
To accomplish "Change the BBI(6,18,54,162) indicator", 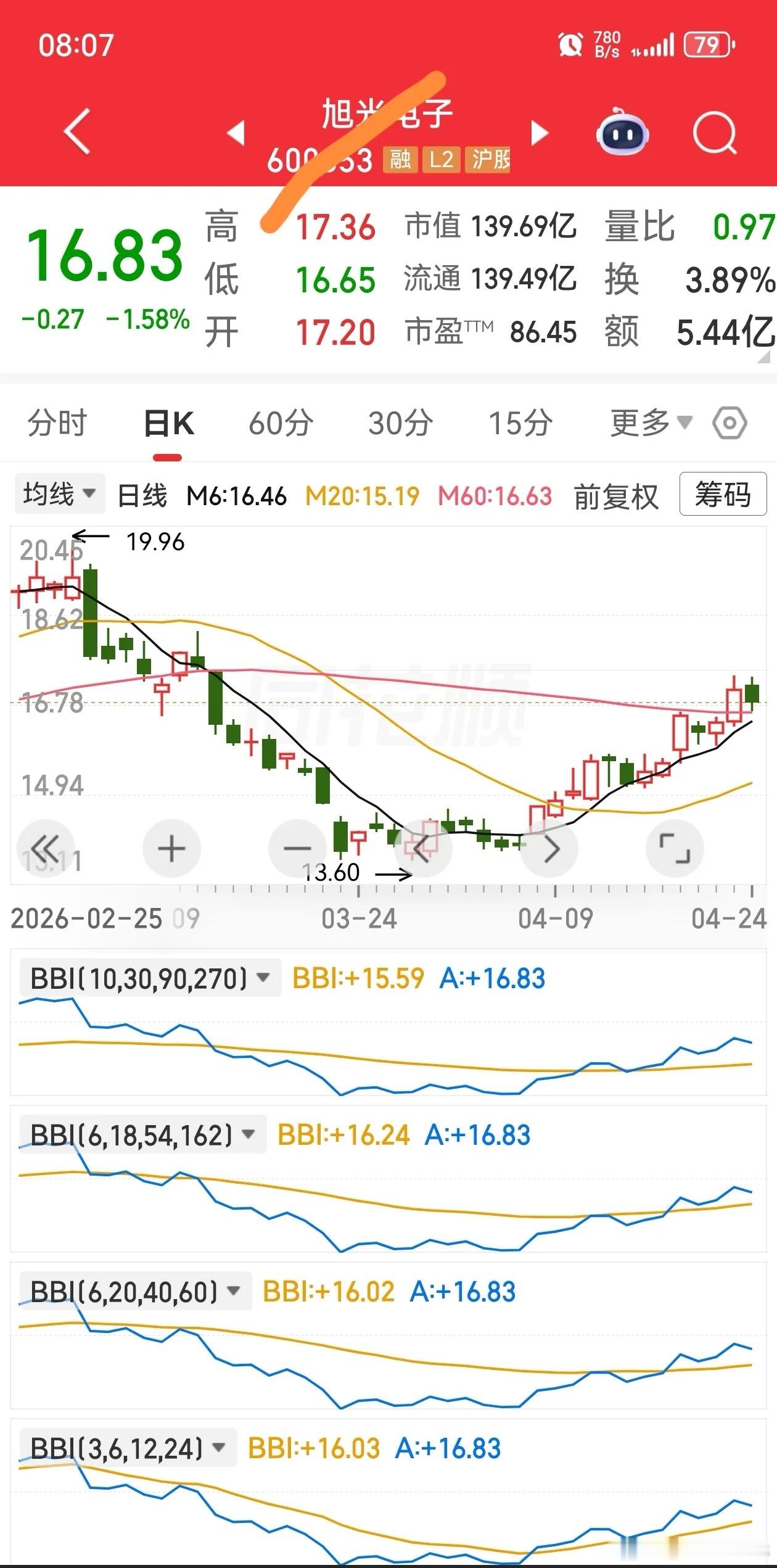I will tap(142, 1135).
